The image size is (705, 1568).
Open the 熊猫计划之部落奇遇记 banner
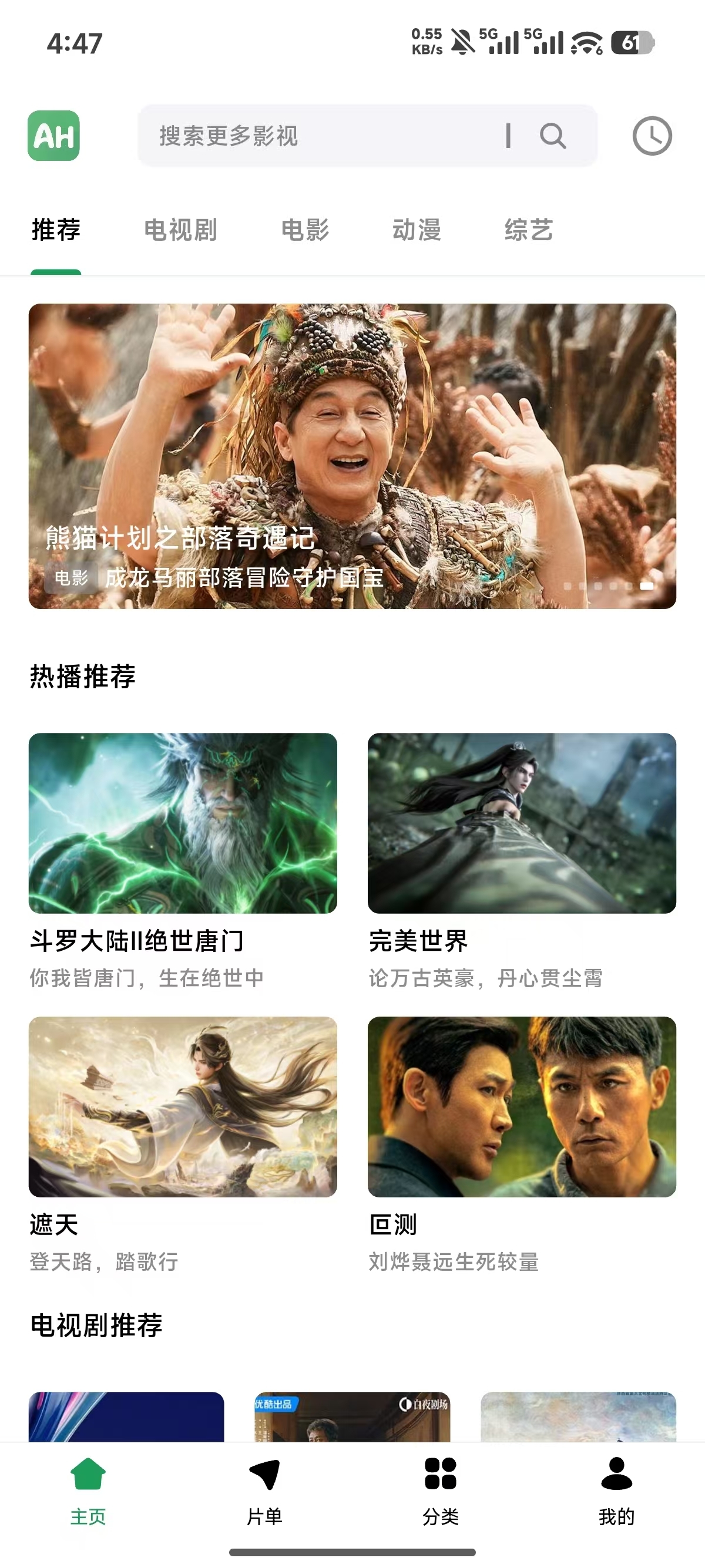pyautogui.click(x=352, y=456)
